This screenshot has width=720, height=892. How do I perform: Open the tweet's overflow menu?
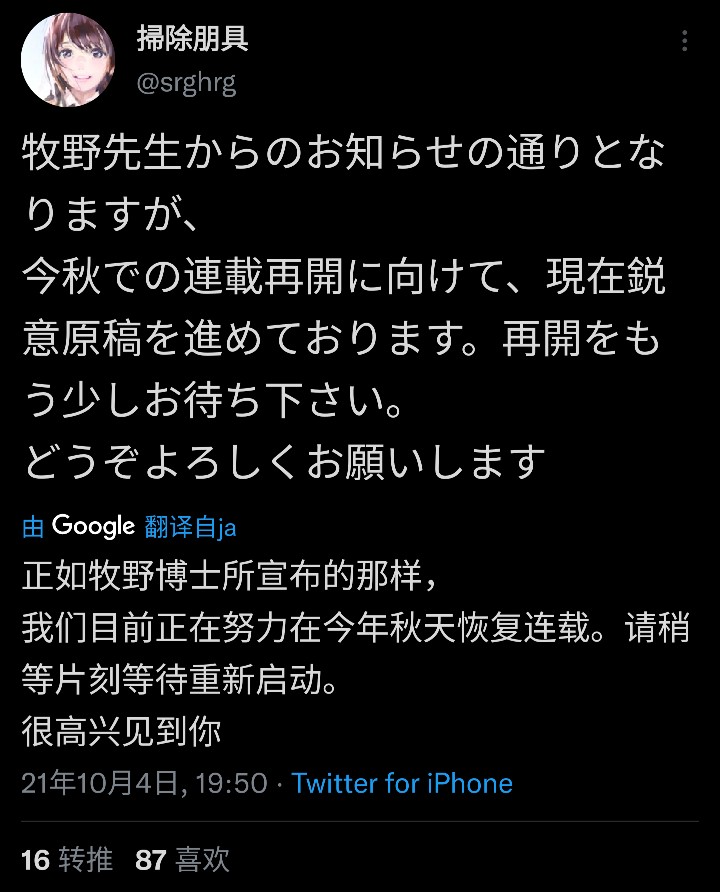[x=685, y=42]
